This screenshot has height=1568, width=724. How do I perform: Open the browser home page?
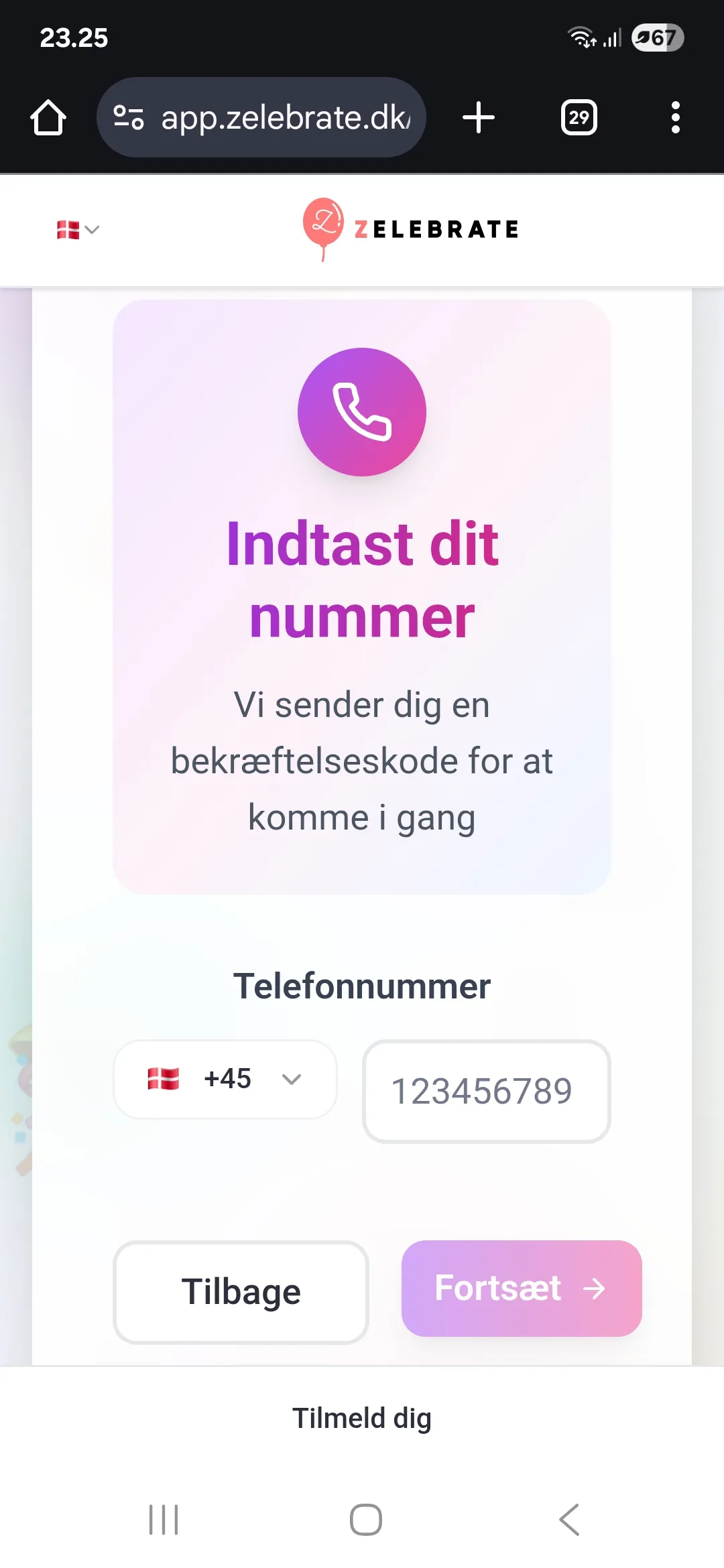(x=48, y=118)
